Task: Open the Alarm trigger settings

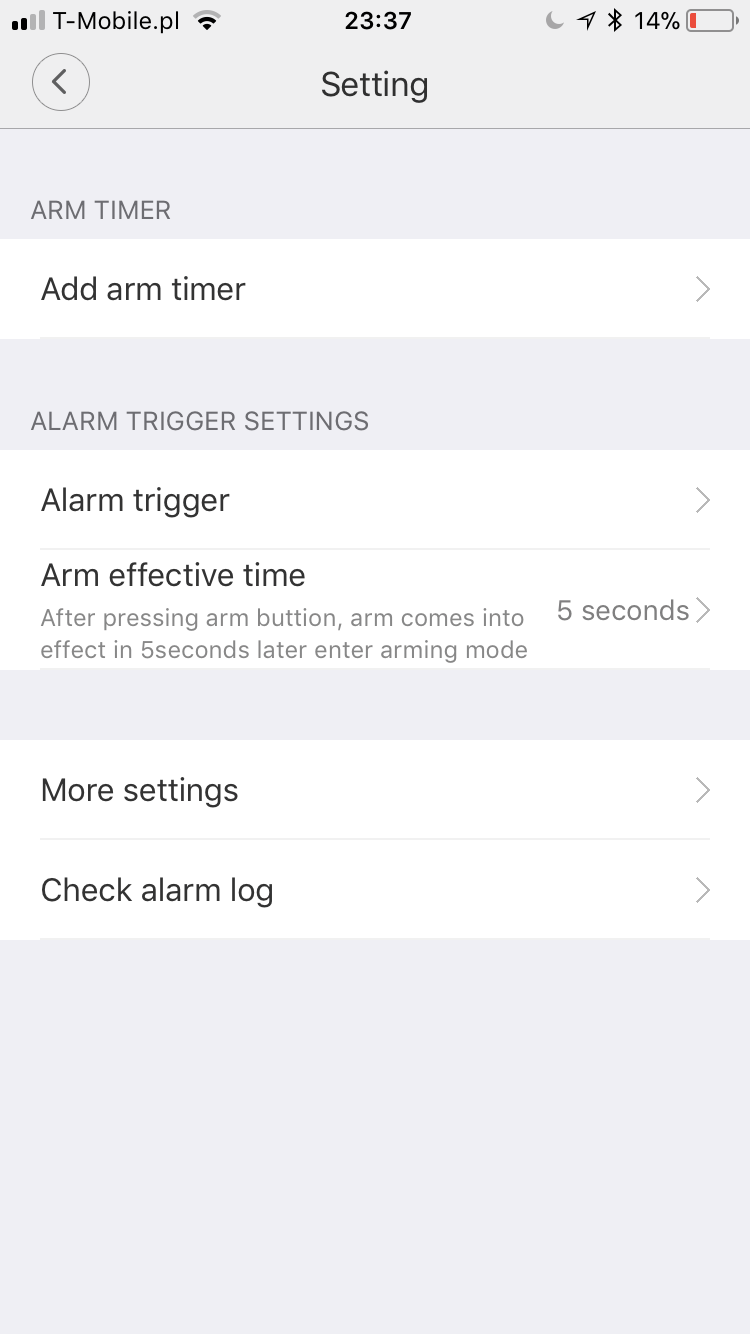Action: (375, 500)
